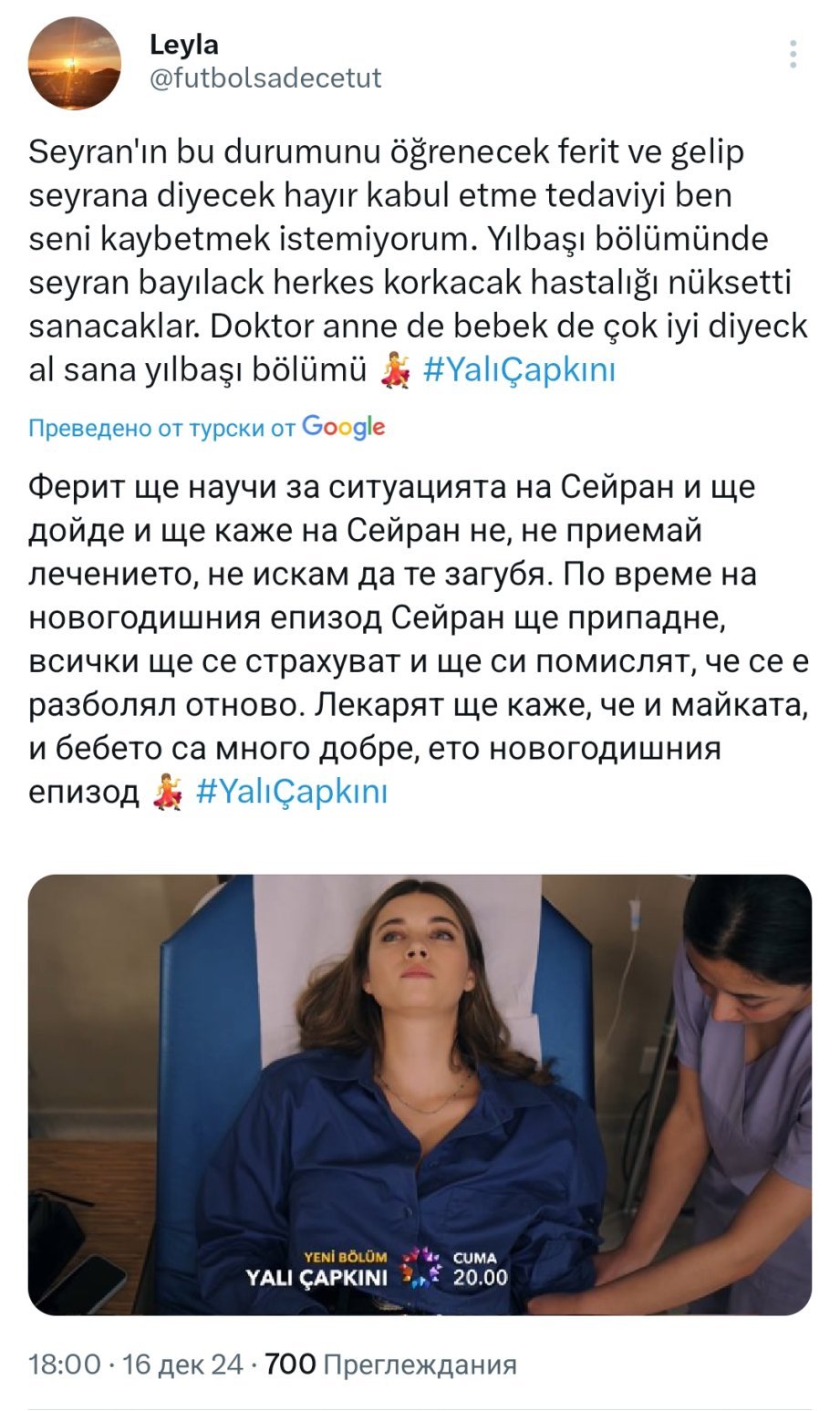Tap the "Преведено от турски от Google" link
Screen dimensions: 840x1411
[207, 427]
